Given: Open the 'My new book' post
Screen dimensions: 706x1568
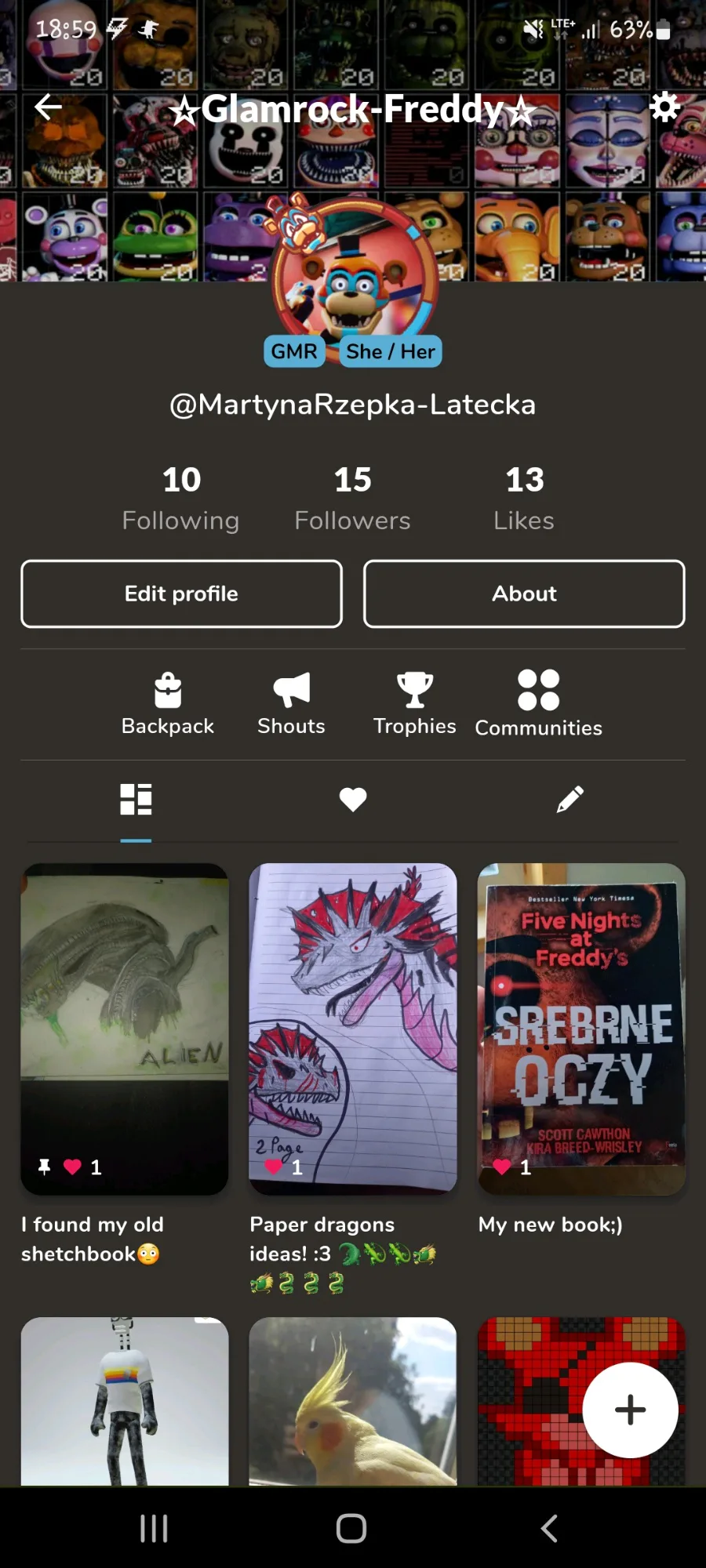Looking at the screenshot, I should click(581, 1029).
